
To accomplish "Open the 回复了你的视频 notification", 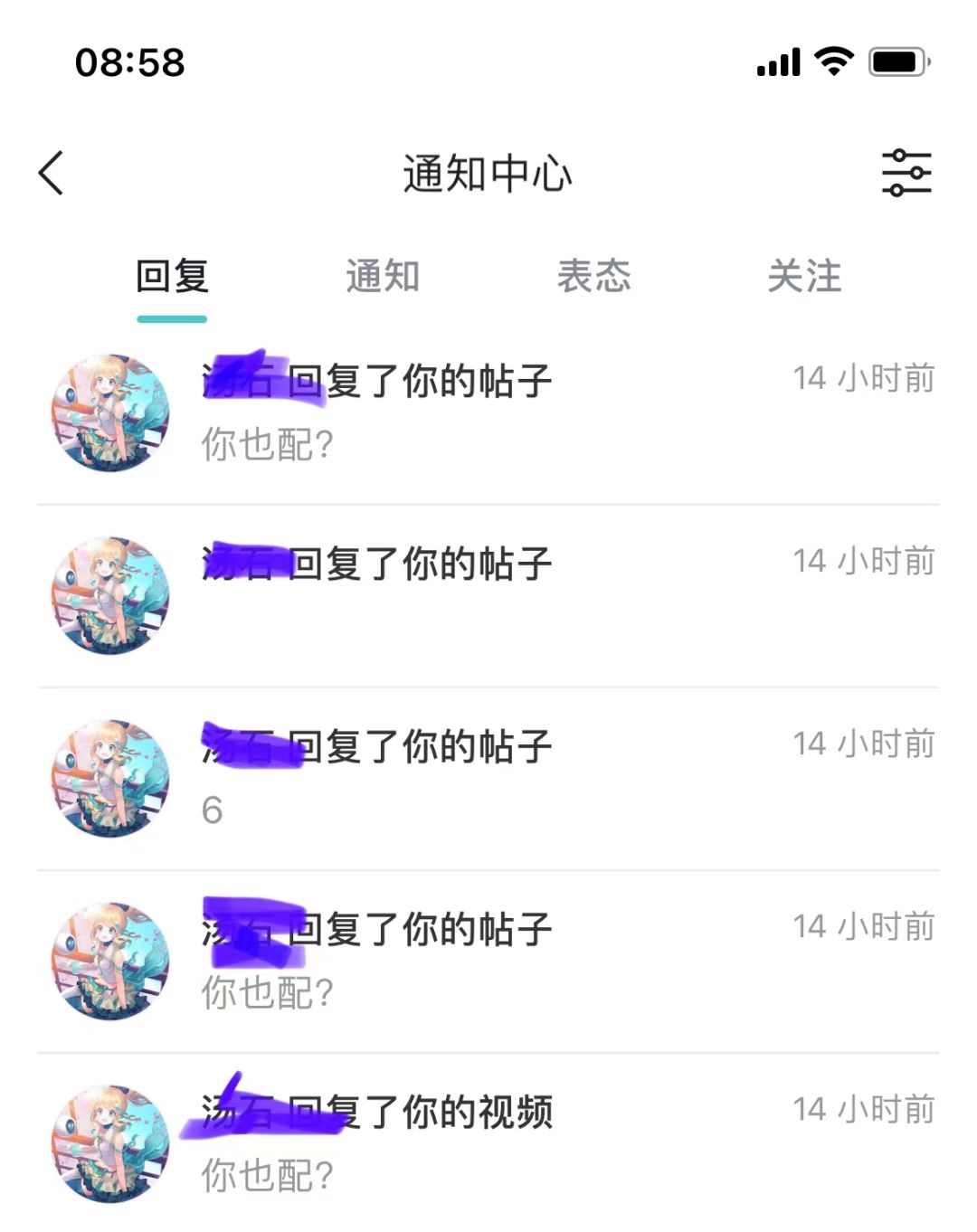I will [379, 1114].
